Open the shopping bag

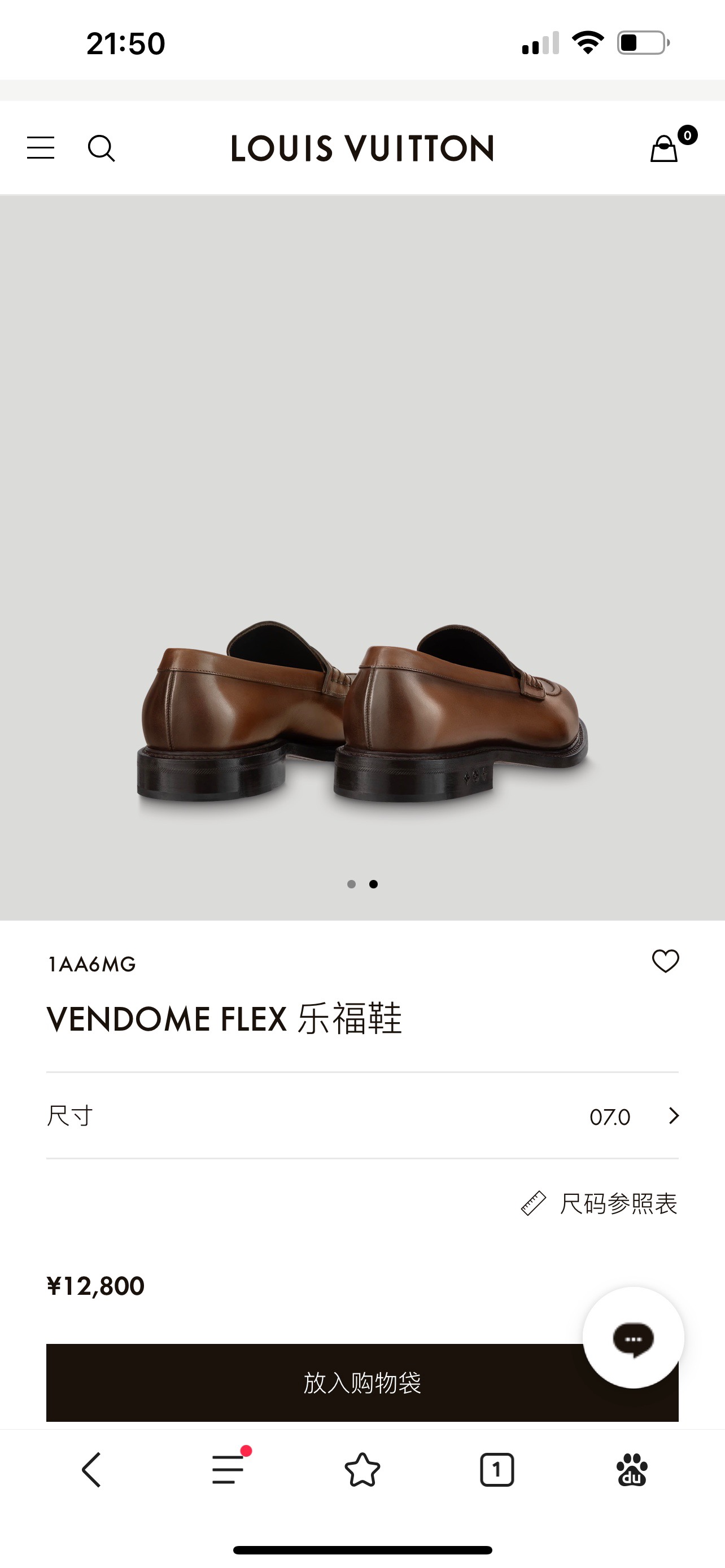coord(665,148)
